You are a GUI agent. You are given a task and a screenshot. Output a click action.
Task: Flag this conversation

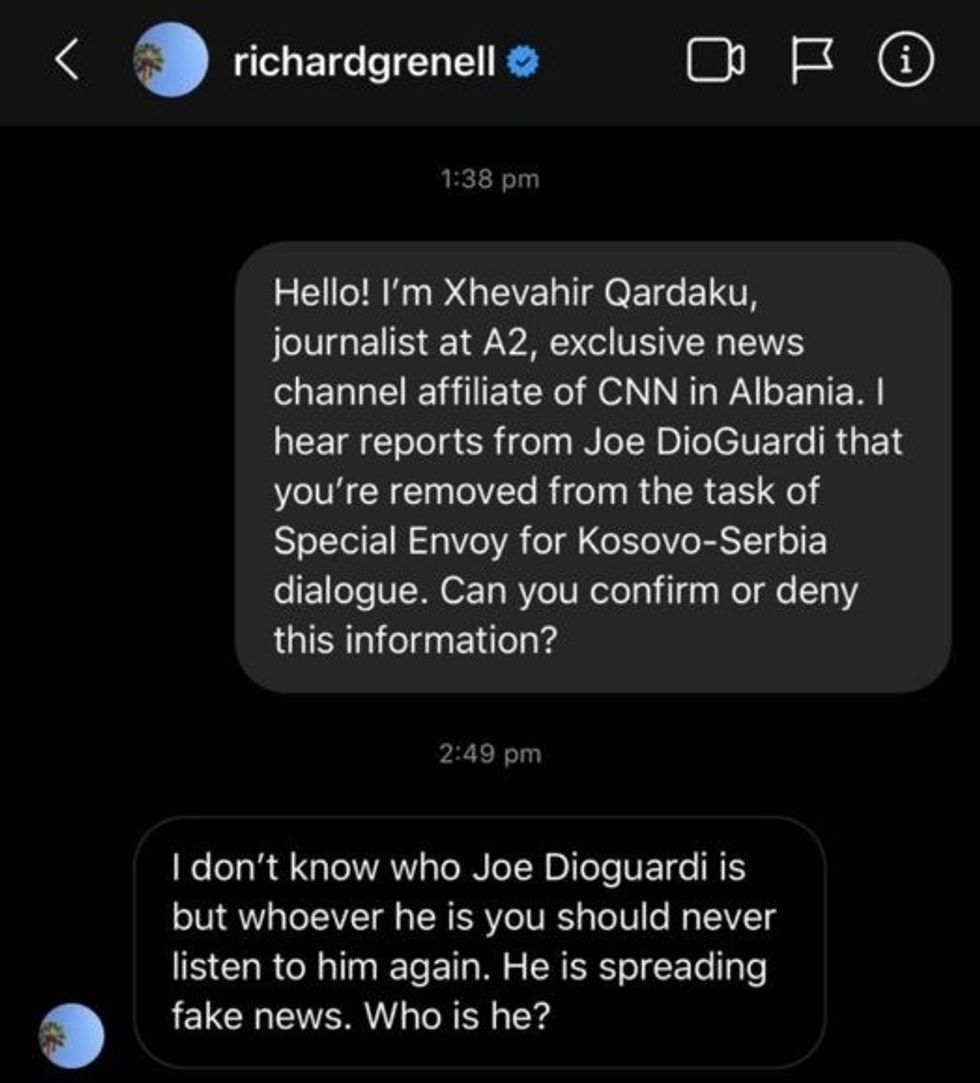(x=816, y=63)
